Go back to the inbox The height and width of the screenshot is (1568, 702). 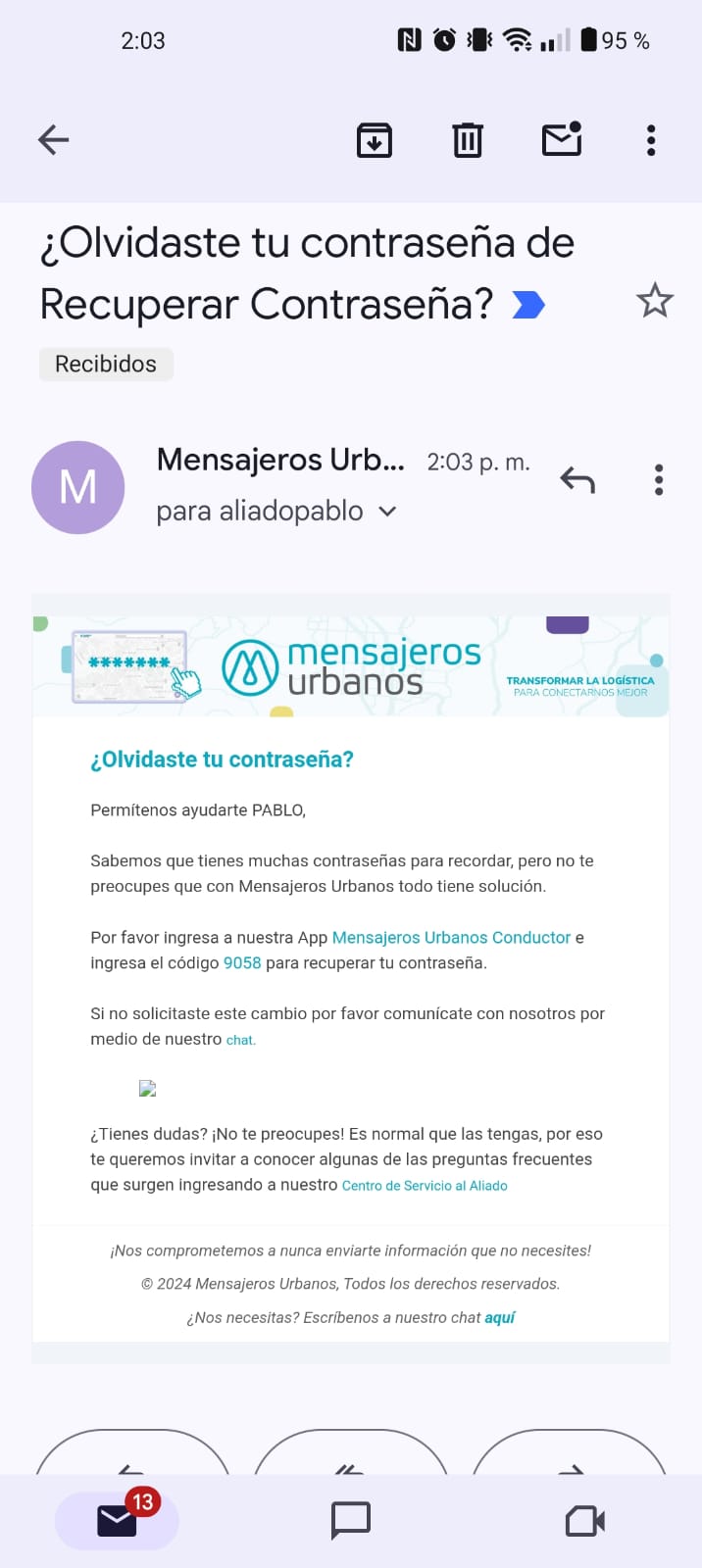pos(54,140)
